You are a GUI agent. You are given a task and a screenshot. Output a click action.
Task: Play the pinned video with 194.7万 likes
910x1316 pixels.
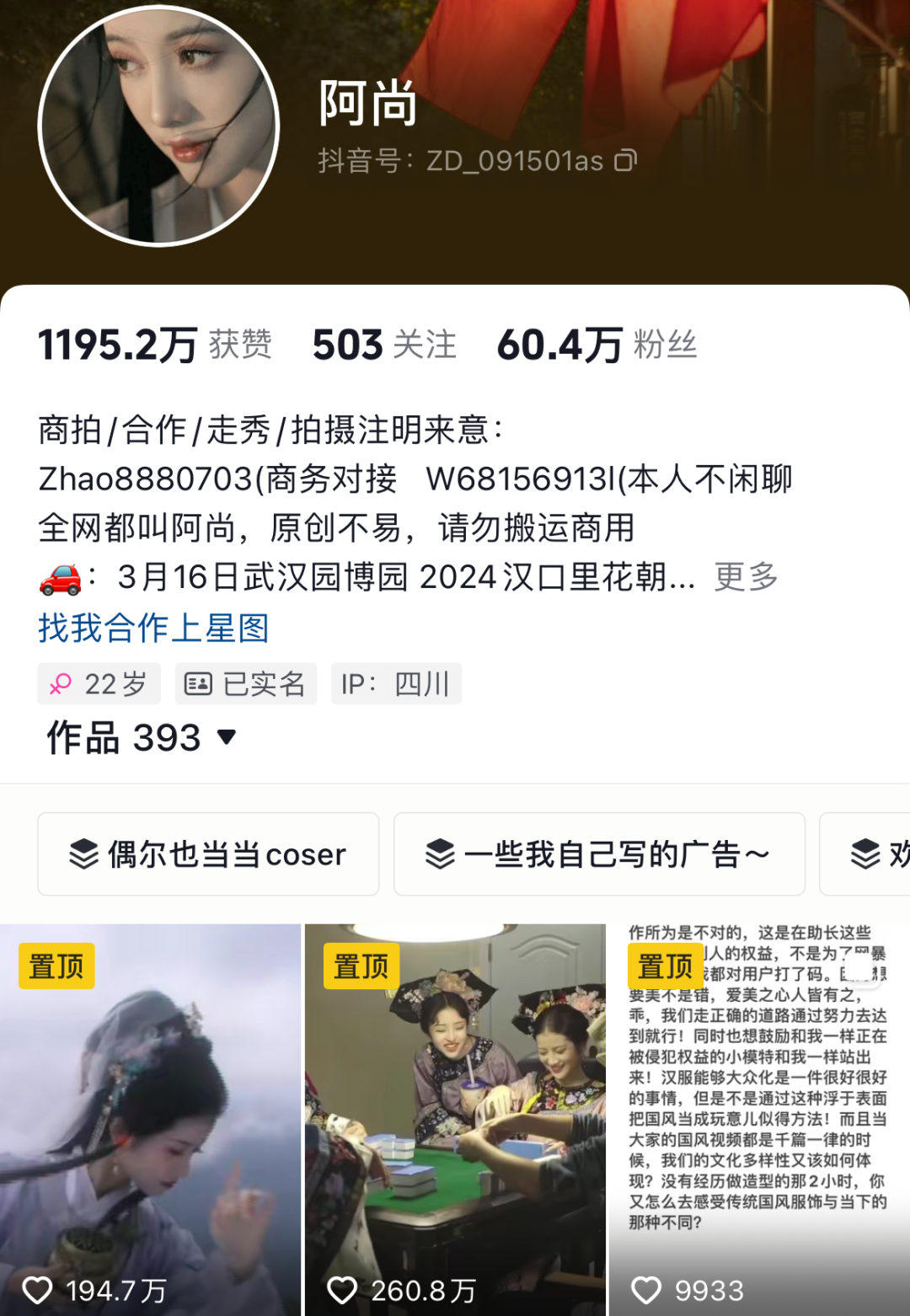click(150, 1121)
